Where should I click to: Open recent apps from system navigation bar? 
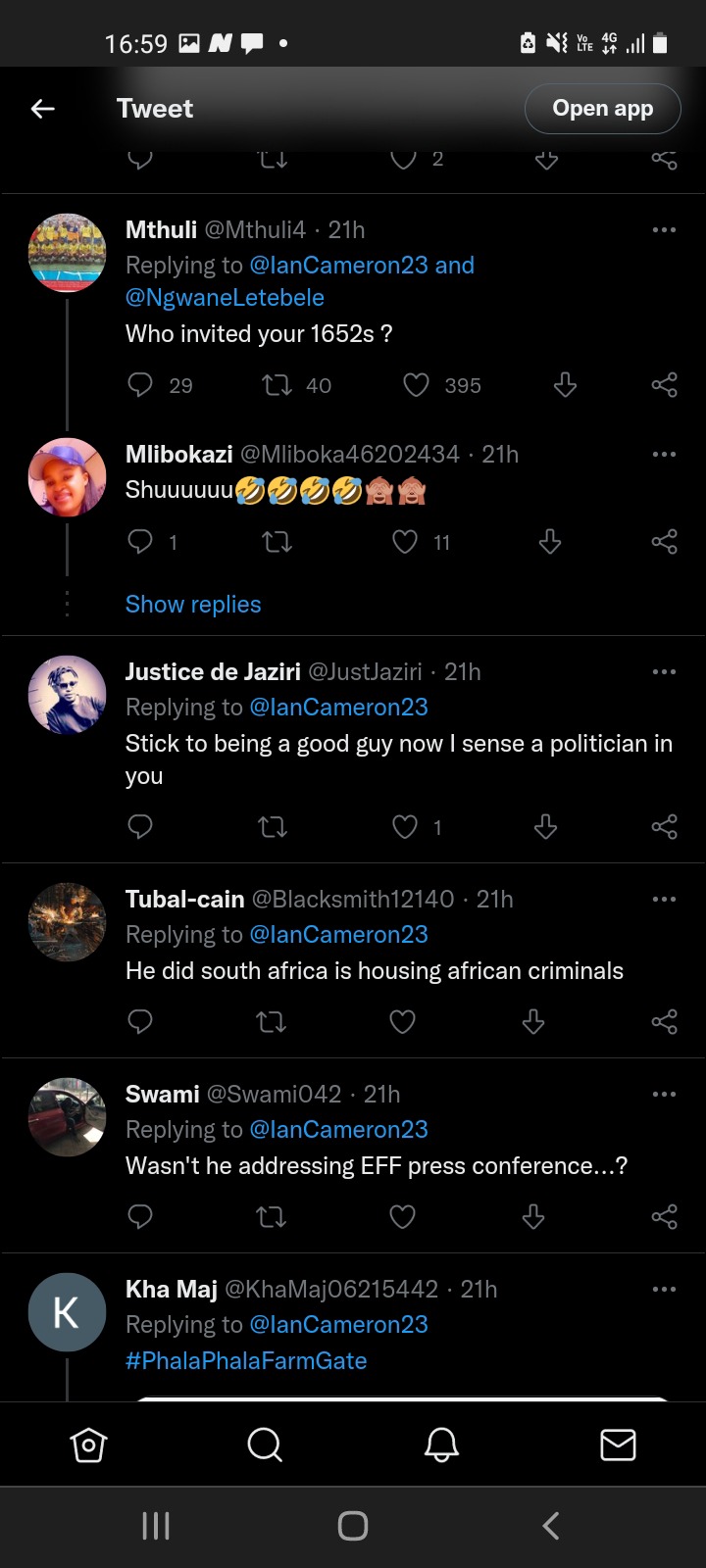coord(156,1526)
